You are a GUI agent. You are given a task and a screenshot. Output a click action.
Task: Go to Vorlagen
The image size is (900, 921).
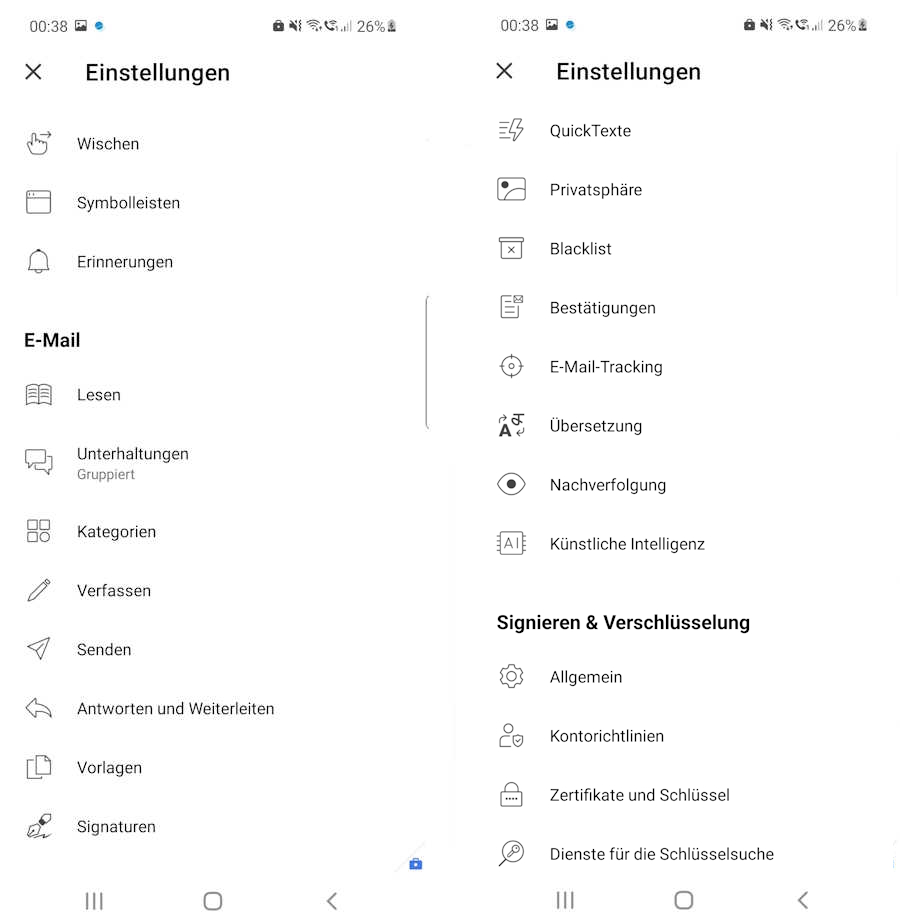[109, 768]
